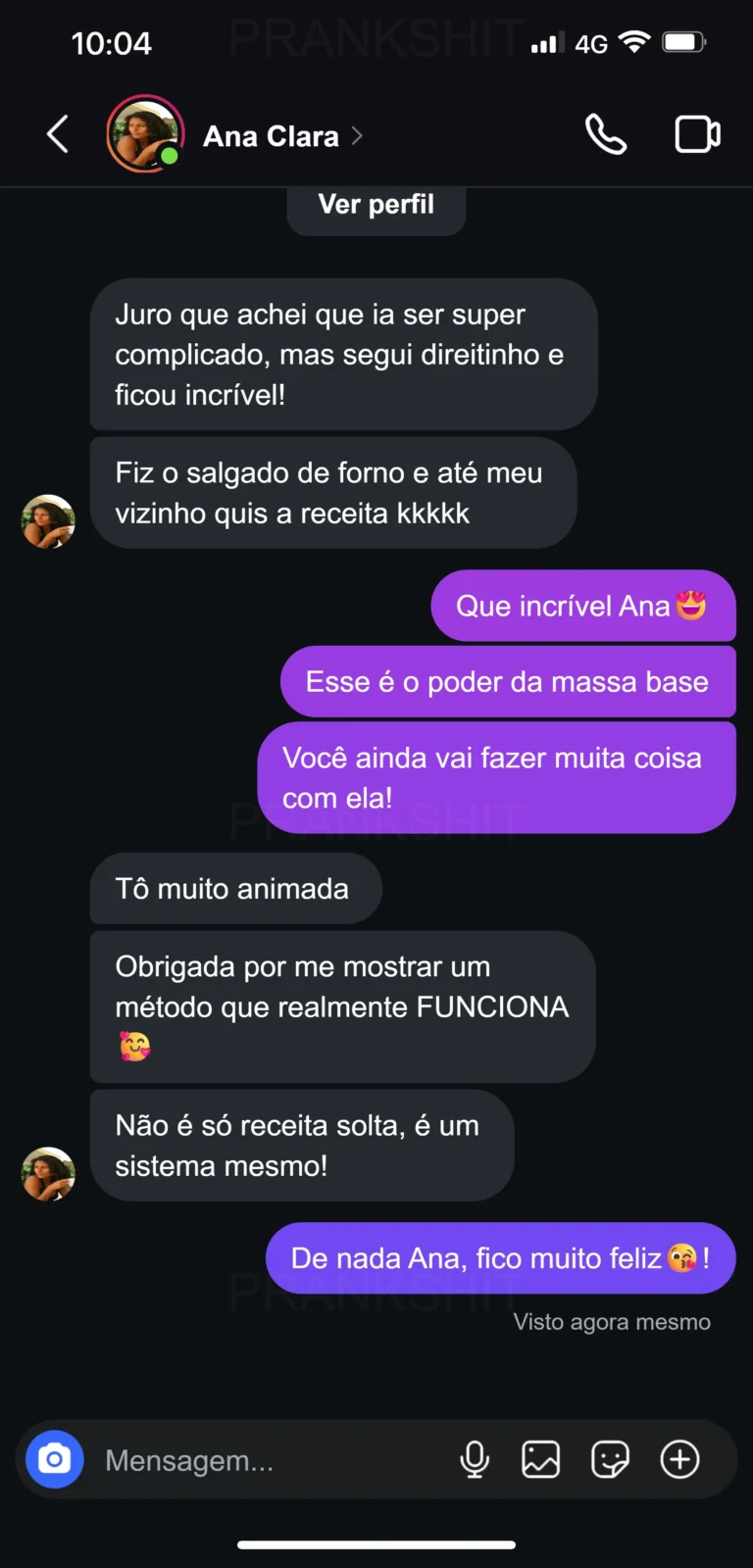
Task: Open more options with the plus icon
Action: [679, 1459]
